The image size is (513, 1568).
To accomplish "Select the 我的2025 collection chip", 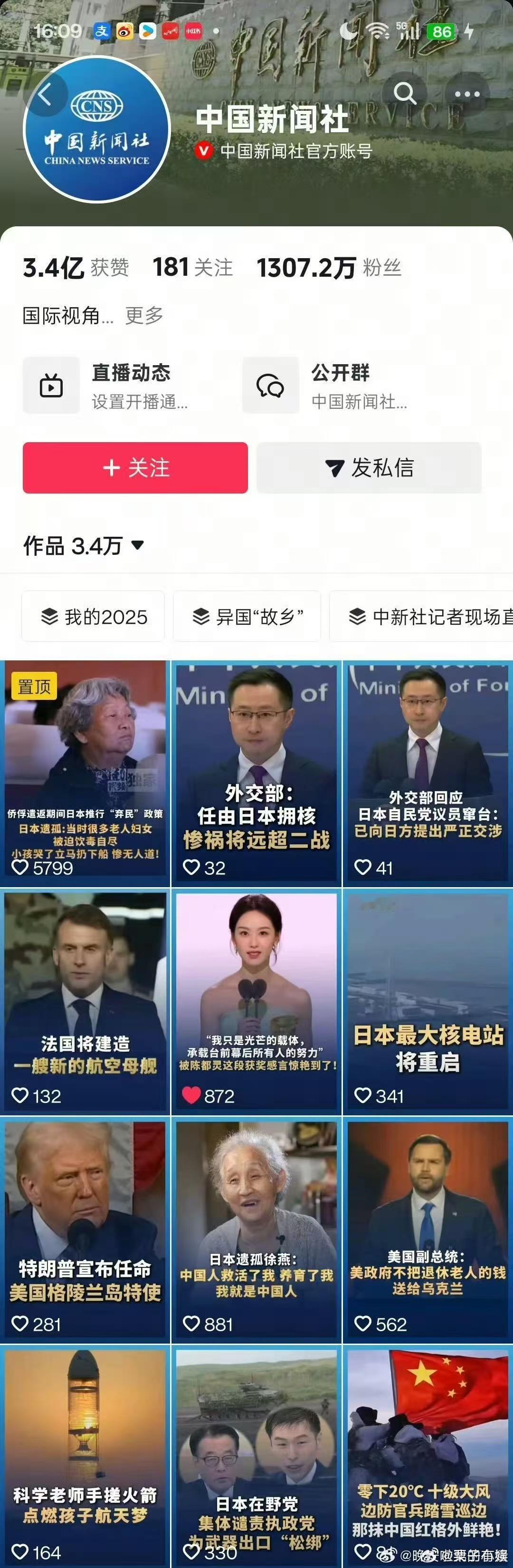I will pyautogui.click(x=94, y=617).
